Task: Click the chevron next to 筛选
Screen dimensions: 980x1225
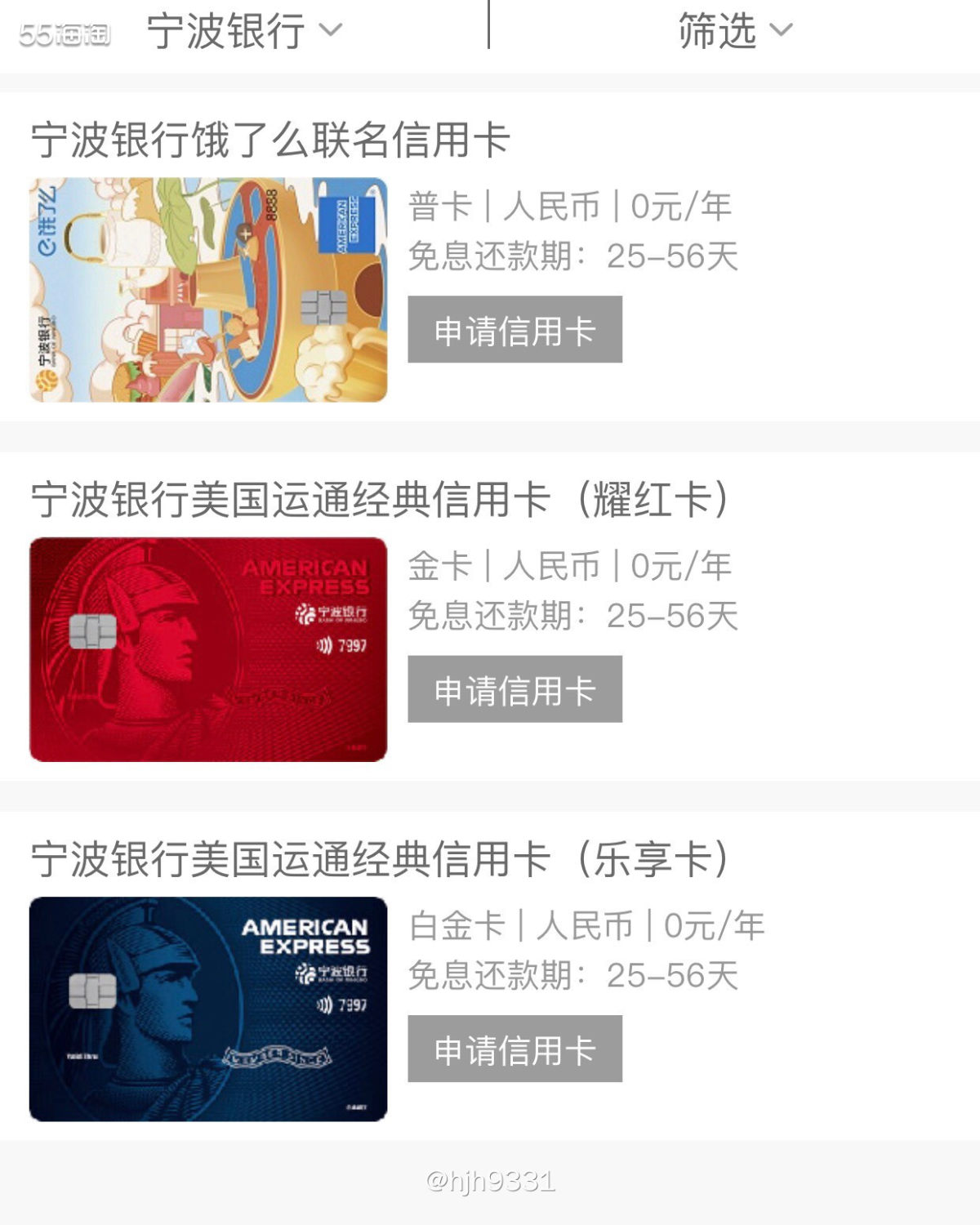Action: tap(782, 33)
